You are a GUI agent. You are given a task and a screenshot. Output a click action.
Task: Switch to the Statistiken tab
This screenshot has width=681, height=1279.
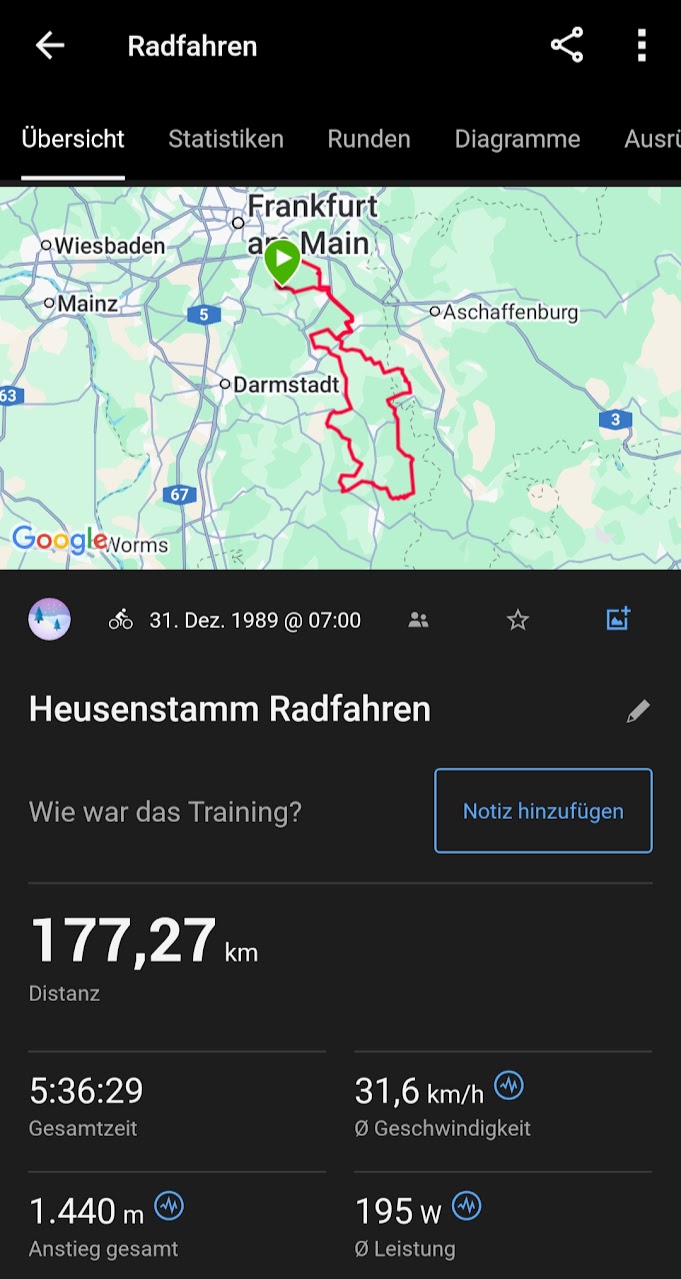point(225,139)
